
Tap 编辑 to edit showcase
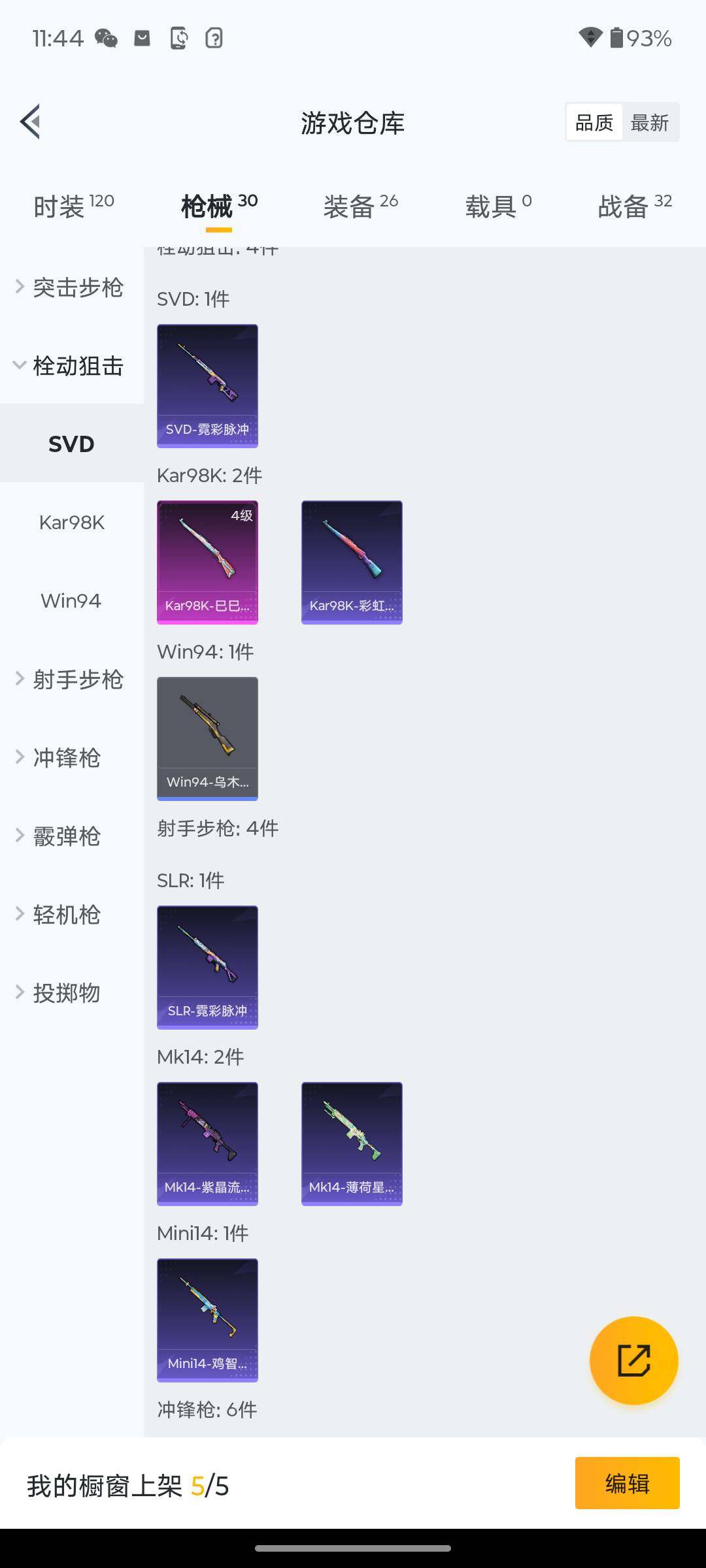tap(627, 1483)
